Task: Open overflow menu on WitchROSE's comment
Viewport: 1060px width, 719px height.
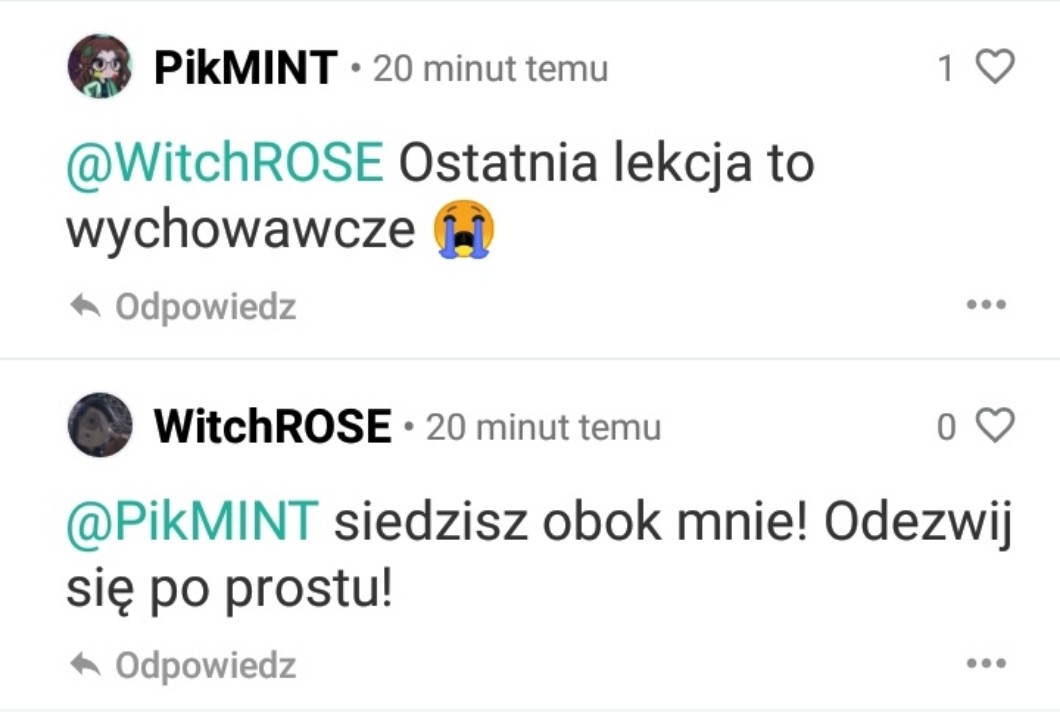Action: click(x=986, y=663)
